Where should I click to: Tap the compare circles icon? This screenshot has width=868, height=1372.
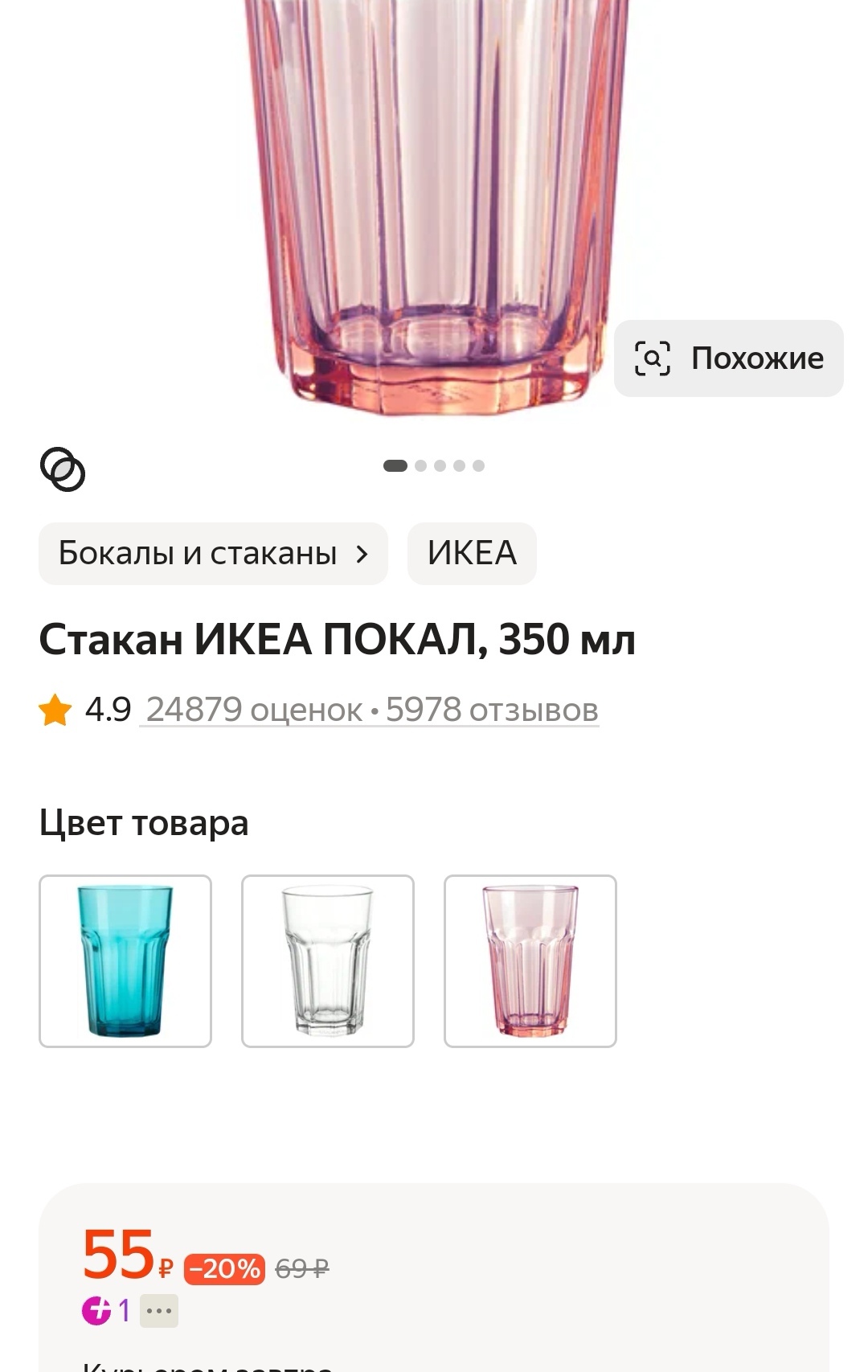click(x=63, y=469)
